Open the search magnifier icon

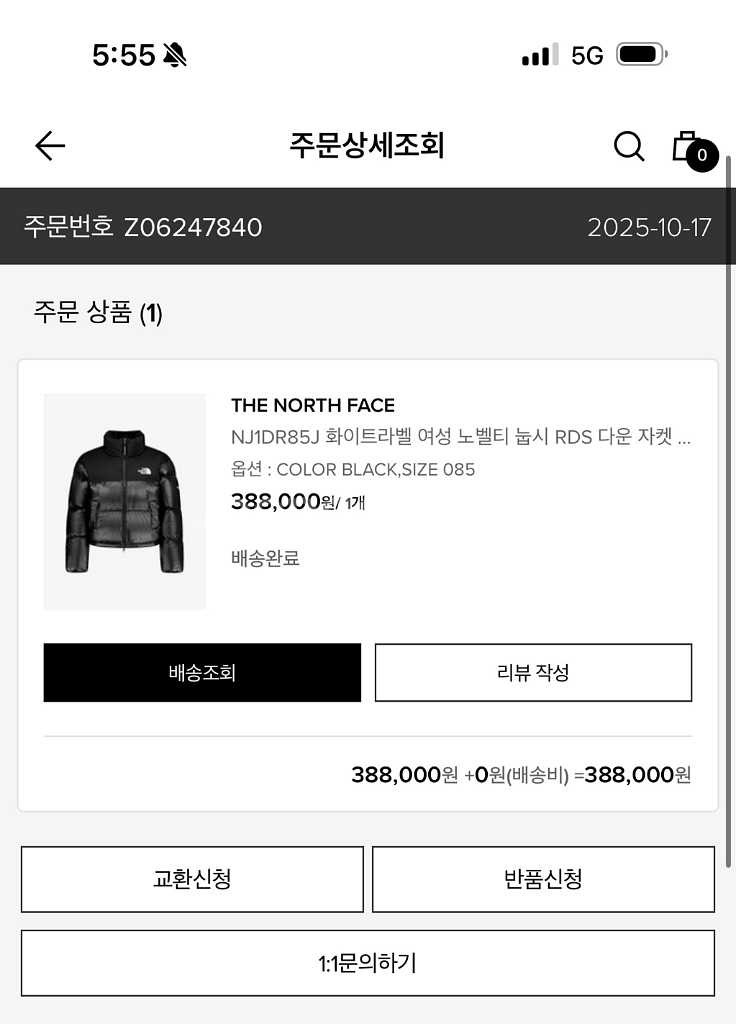tap(629, 147)
